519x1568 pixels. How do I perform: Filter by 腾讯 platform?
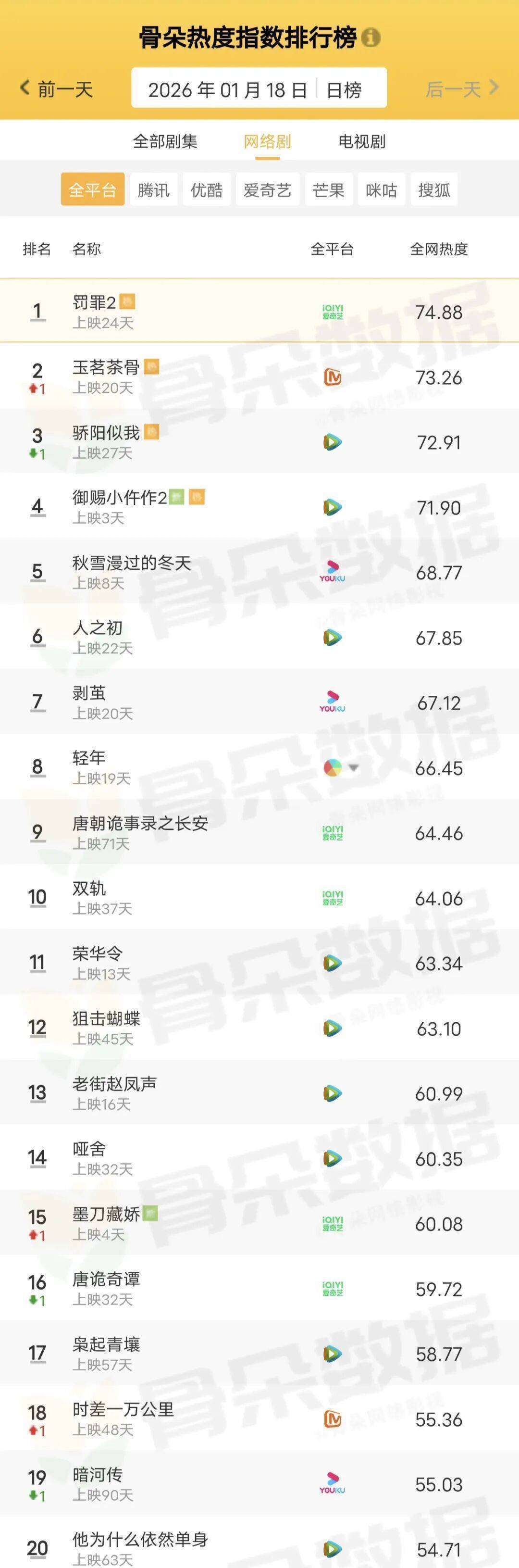coord(153,190)
